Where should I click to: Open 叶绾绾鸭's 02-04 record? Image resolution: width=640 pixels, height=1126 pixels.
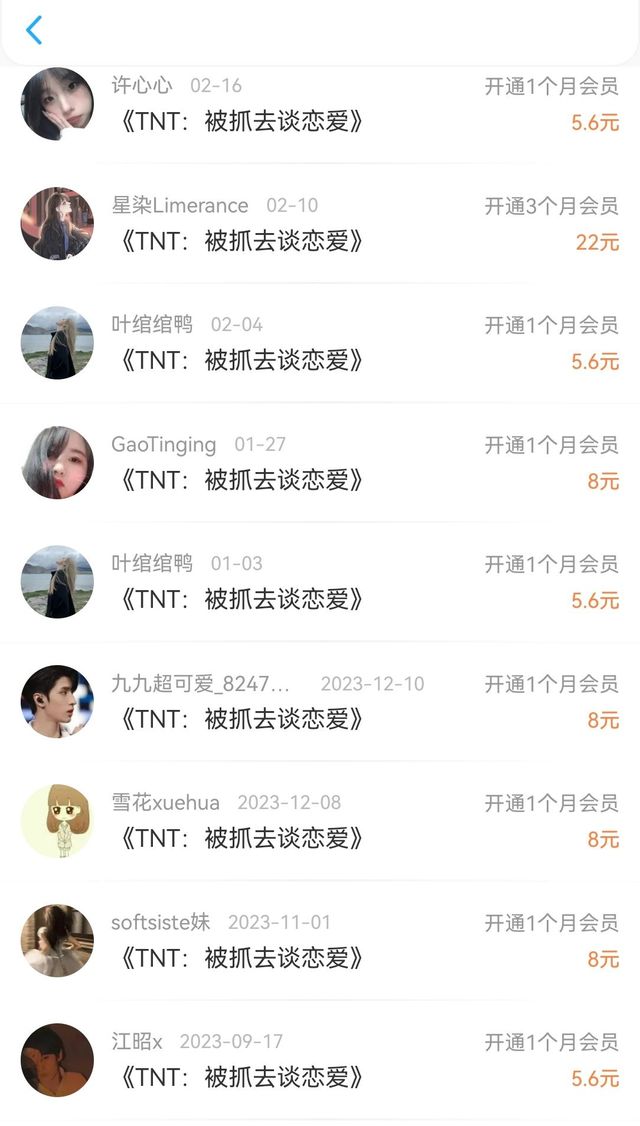click(320, 343)
